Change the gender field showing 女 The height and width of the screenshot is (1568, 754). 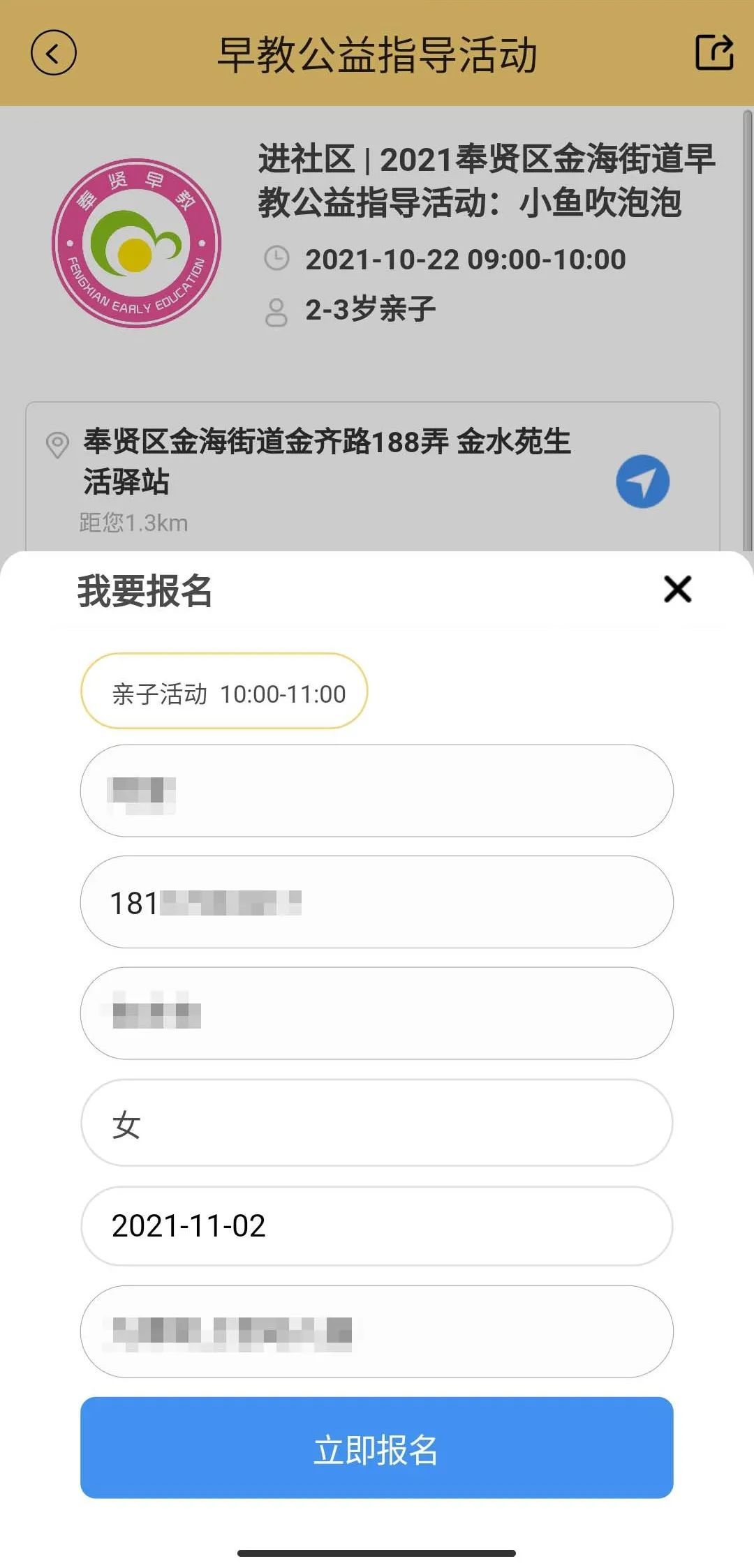click(377, 1123)
